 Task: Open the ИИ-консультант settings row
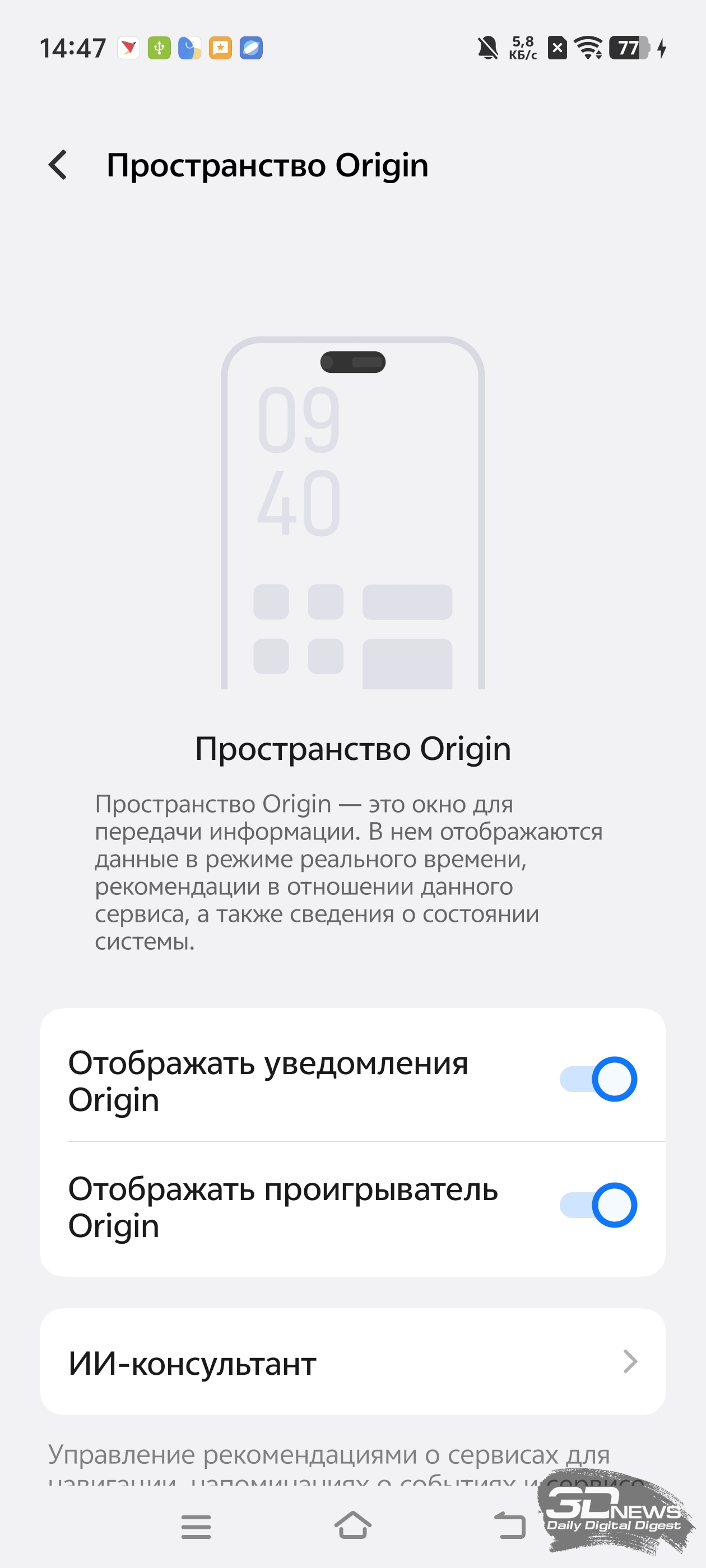[x=352, y=1362]
